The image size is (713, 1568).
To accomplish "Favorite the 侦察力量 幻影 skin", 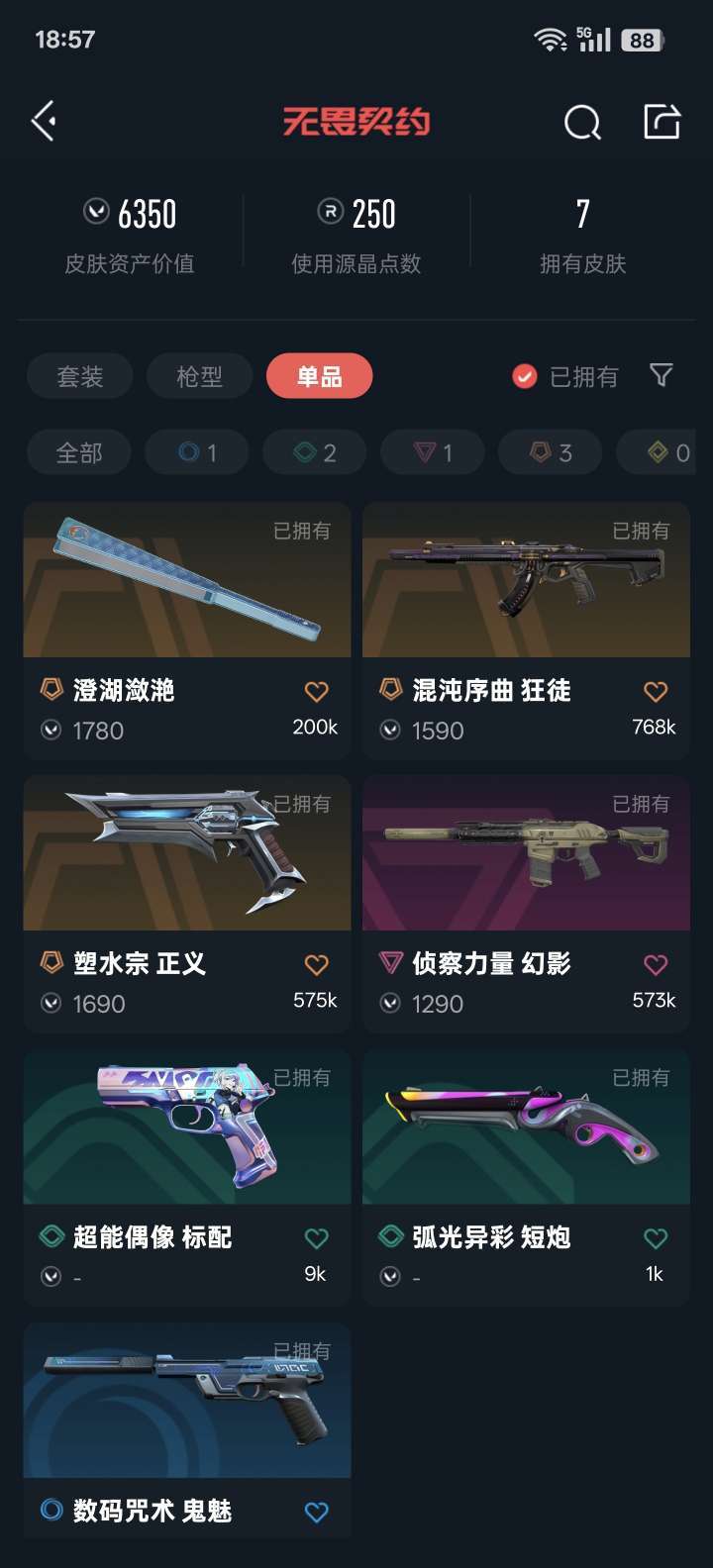I will point(656,964).
